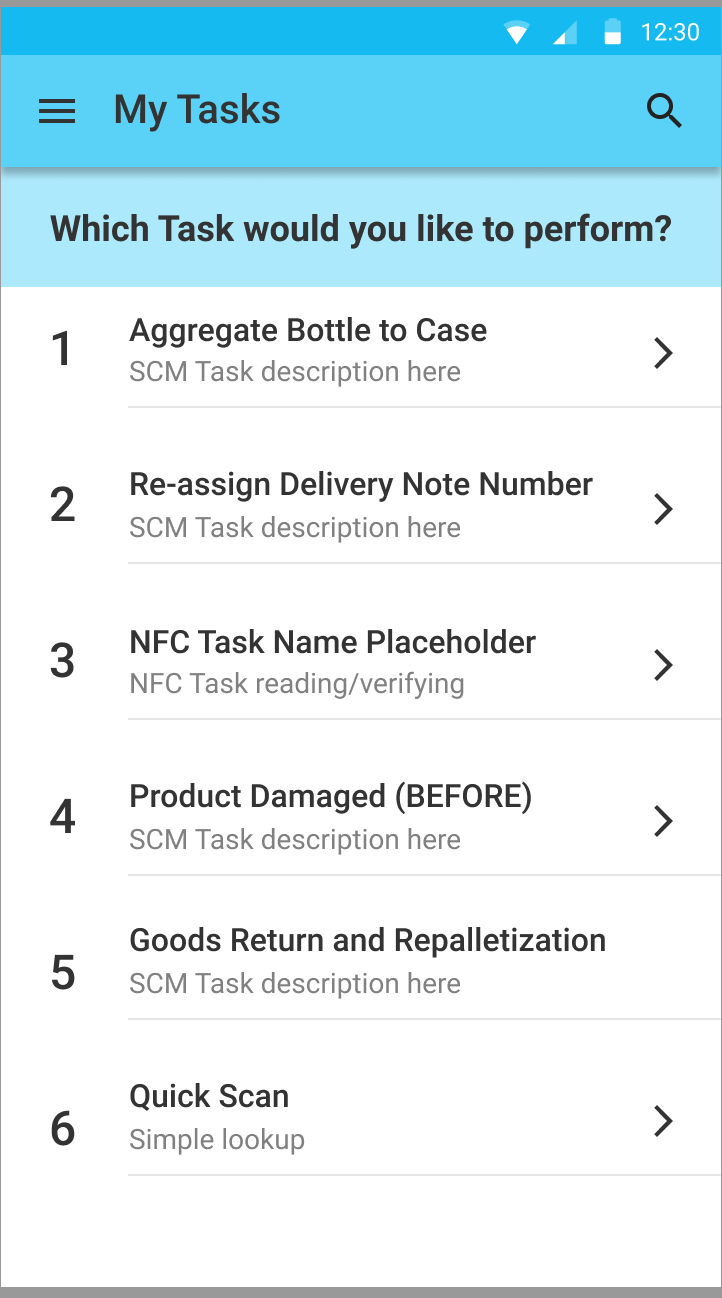Open the hamburger drawer menu
This screenshot has width=722, height=1298.
click(57, 111)
